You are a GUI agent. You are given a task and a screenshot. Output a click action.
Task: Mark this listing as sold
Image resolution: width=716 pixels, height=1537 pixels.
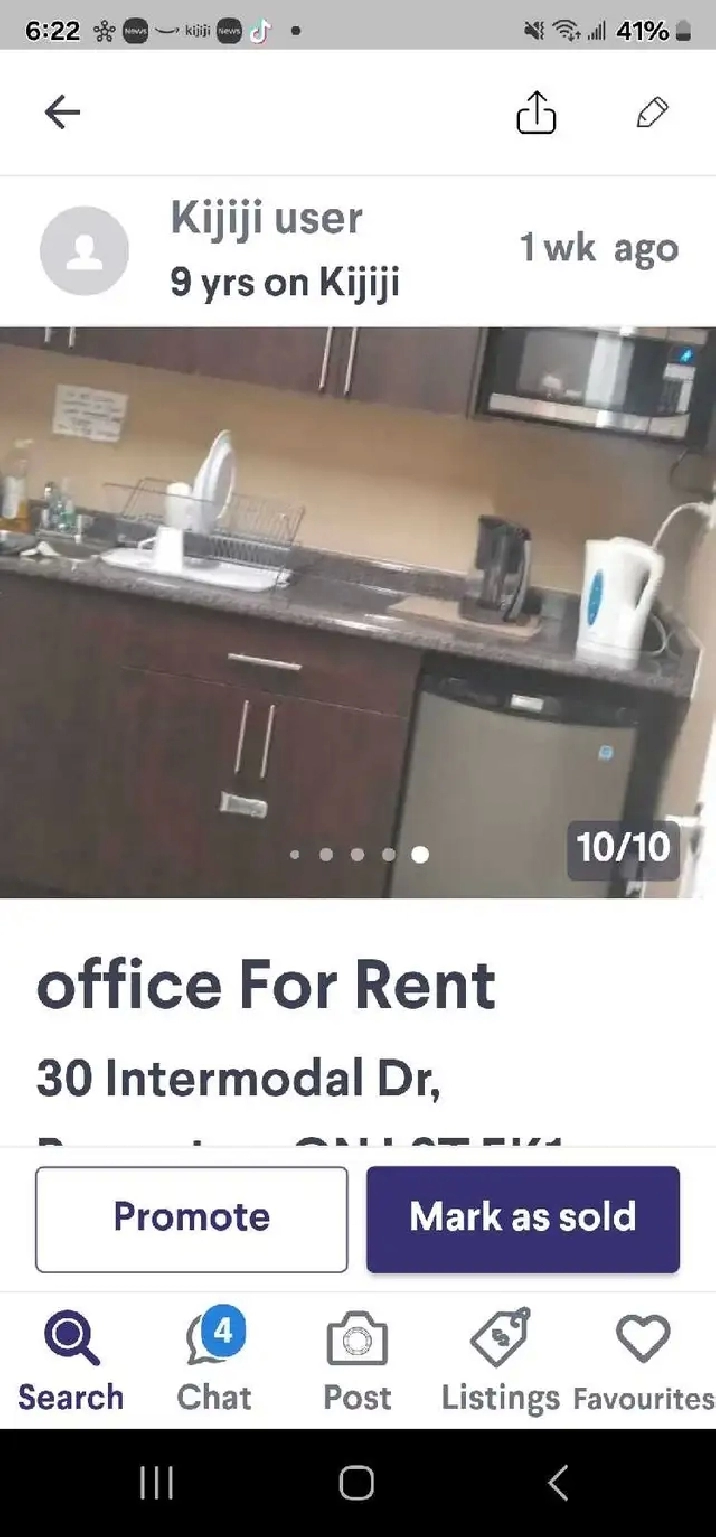(523, 1218)
